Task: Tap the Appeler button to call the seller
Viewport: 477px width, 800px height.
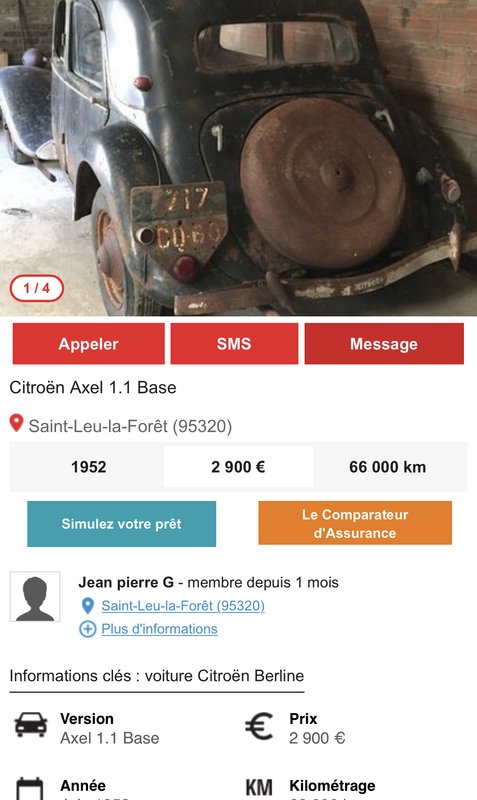Action: [x=88, y=343]
